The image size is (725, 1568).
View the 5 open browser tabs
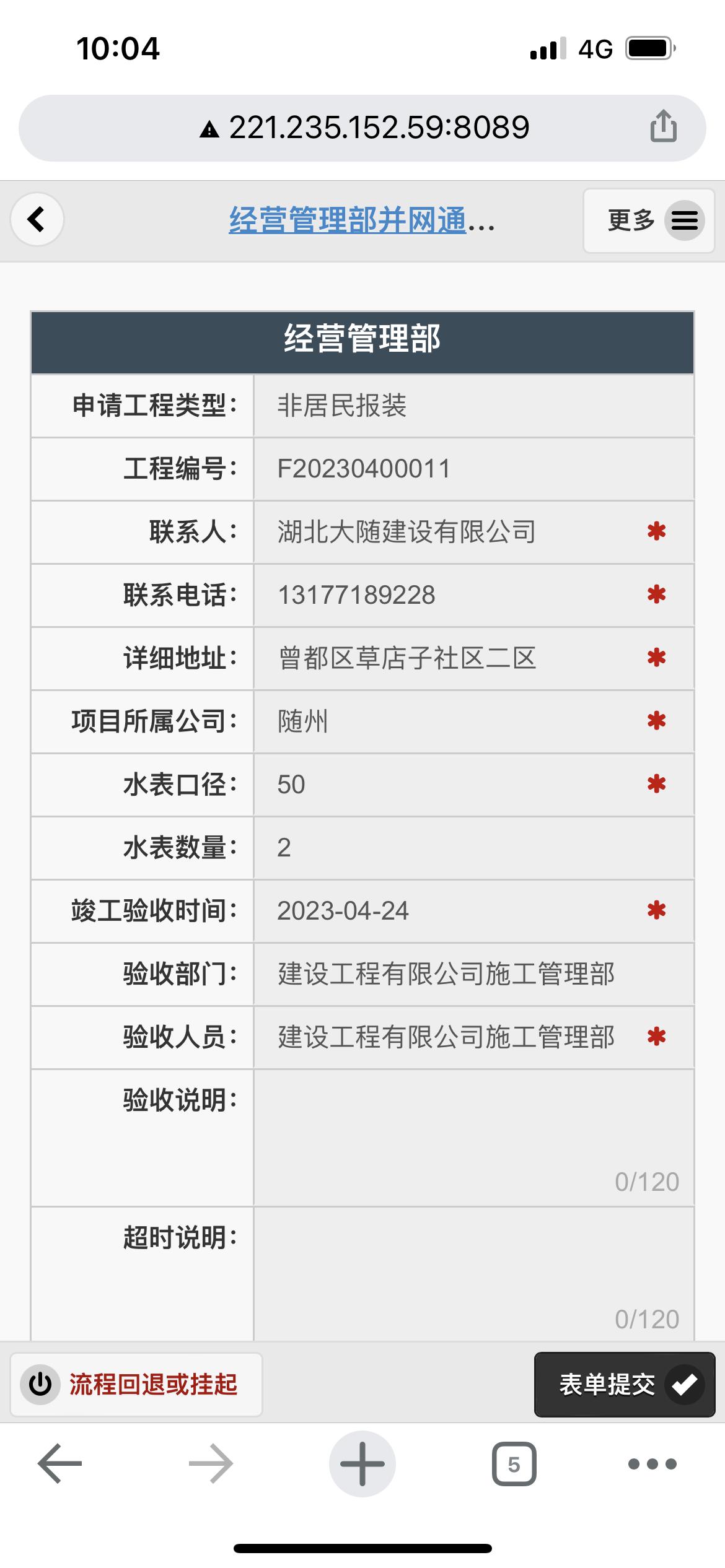514,1464
